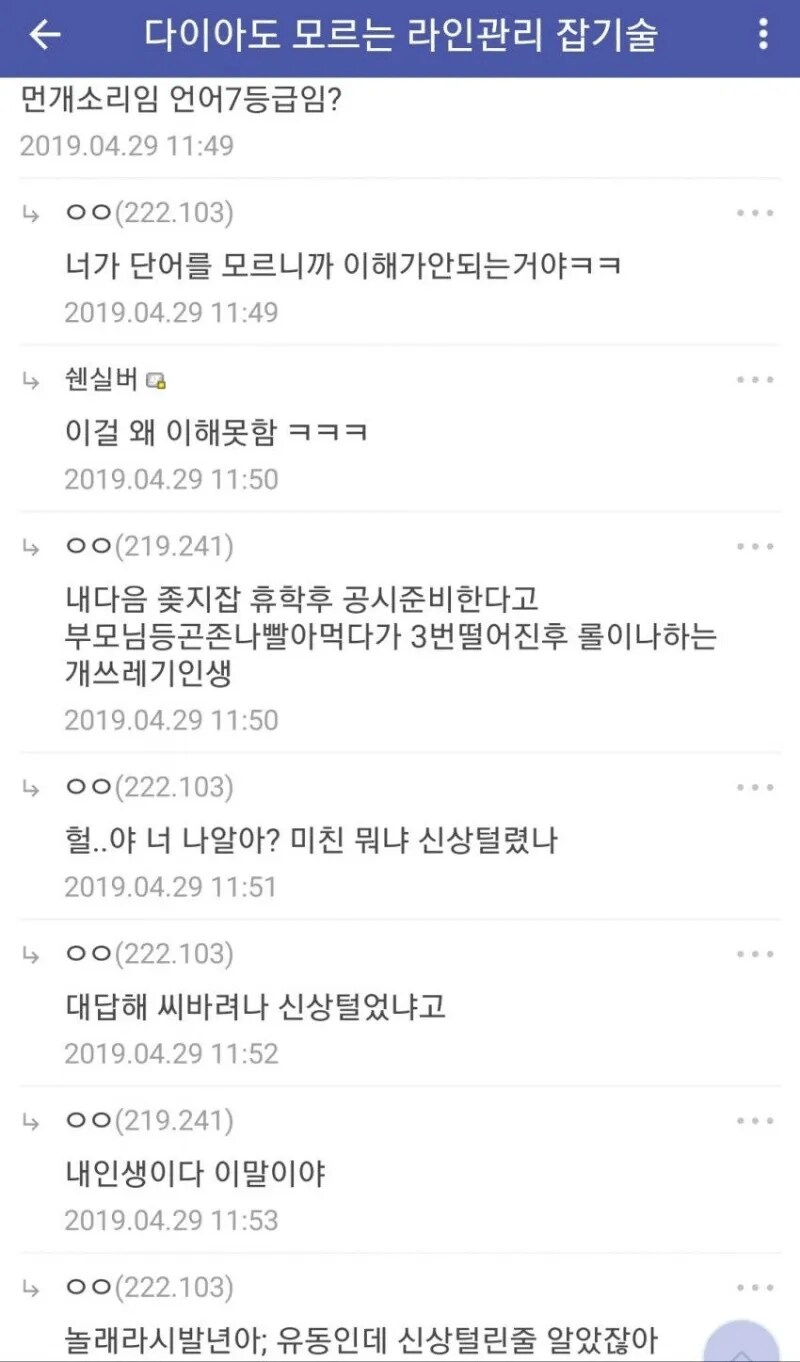This screenshot has height=1362, width=800.
Task: Tap the comment text 이걸 왜 이해못함 ㅋㅋㅋ
Action: tap(210, 431)
